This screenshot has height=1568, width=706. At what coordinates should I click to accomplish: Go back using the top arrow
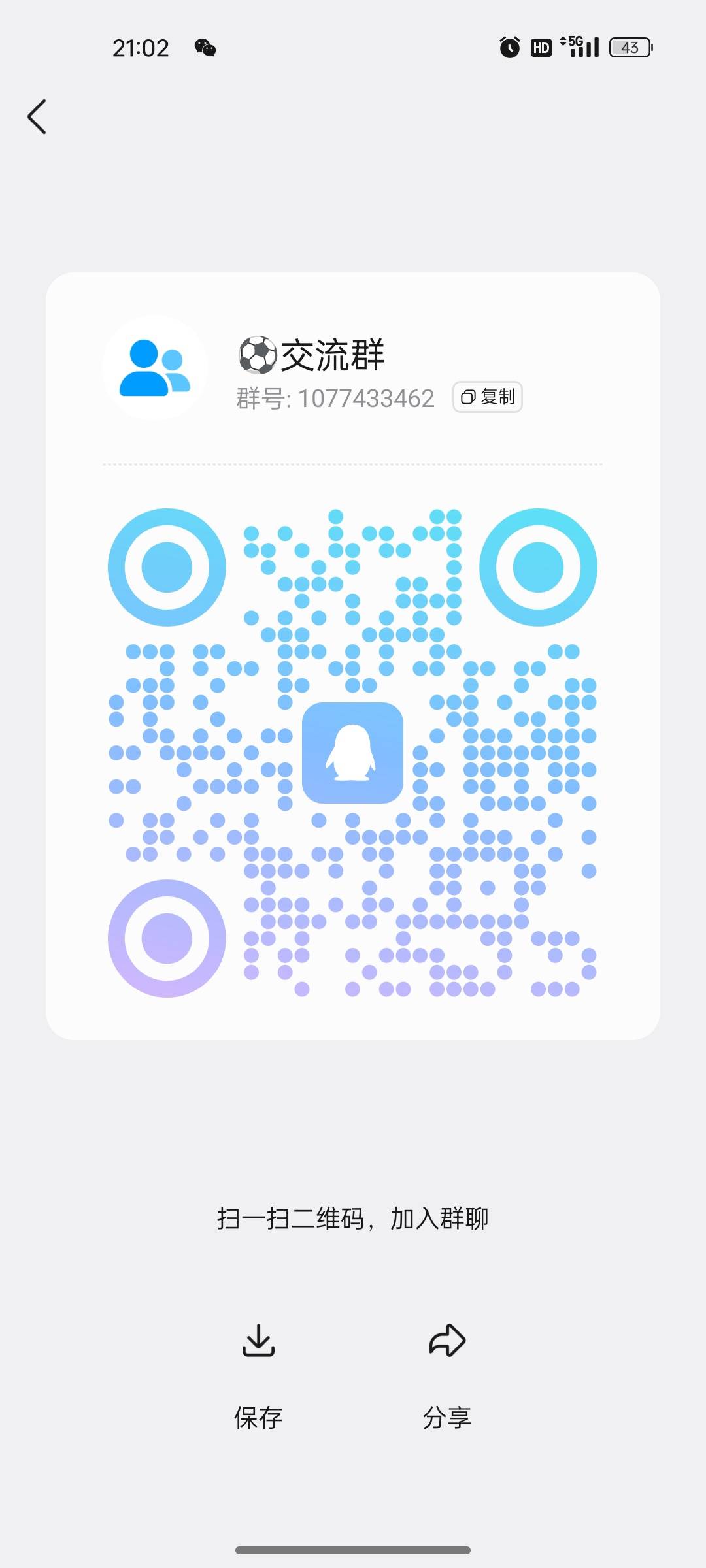(x=37, y=117)
